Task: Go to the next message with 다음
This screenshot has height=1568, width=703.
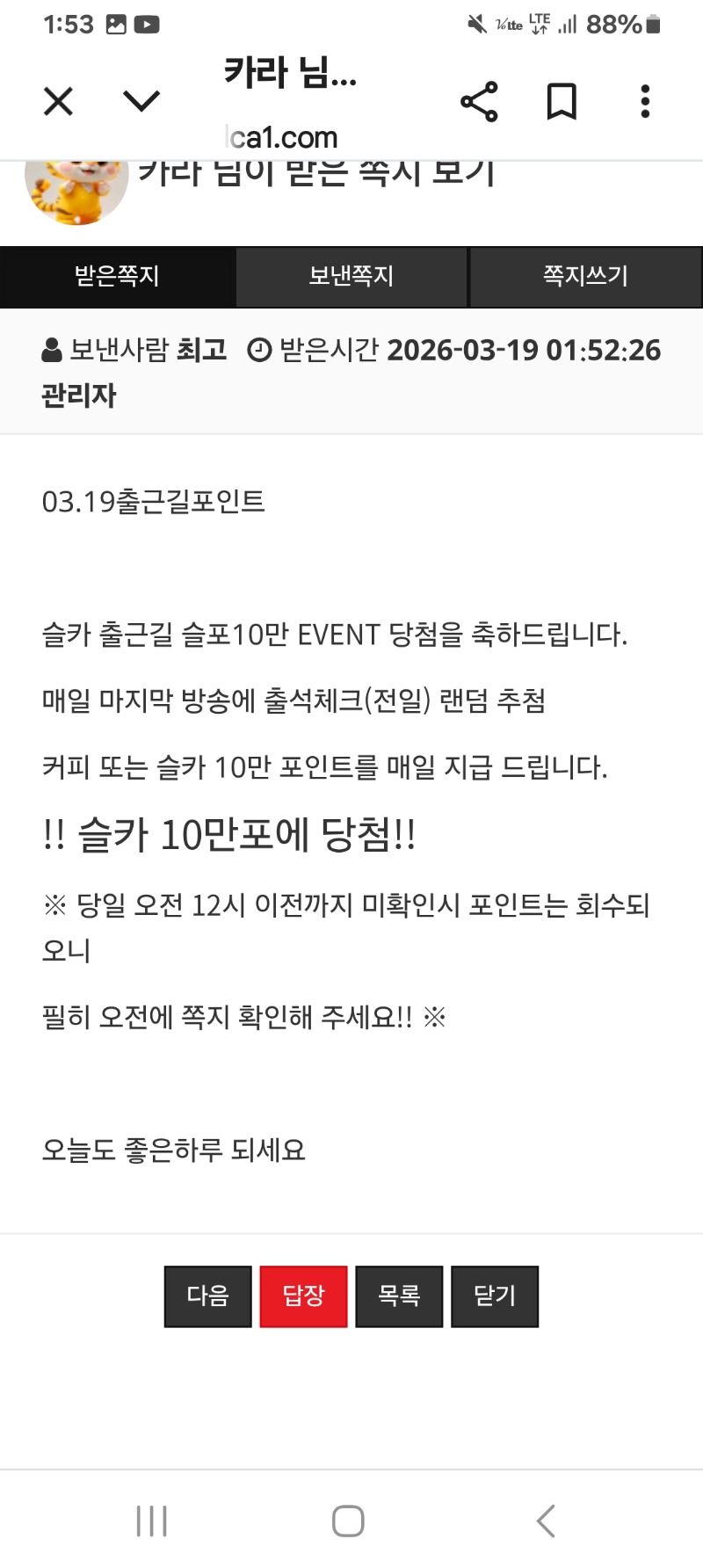Action: tap(208, 1296)
